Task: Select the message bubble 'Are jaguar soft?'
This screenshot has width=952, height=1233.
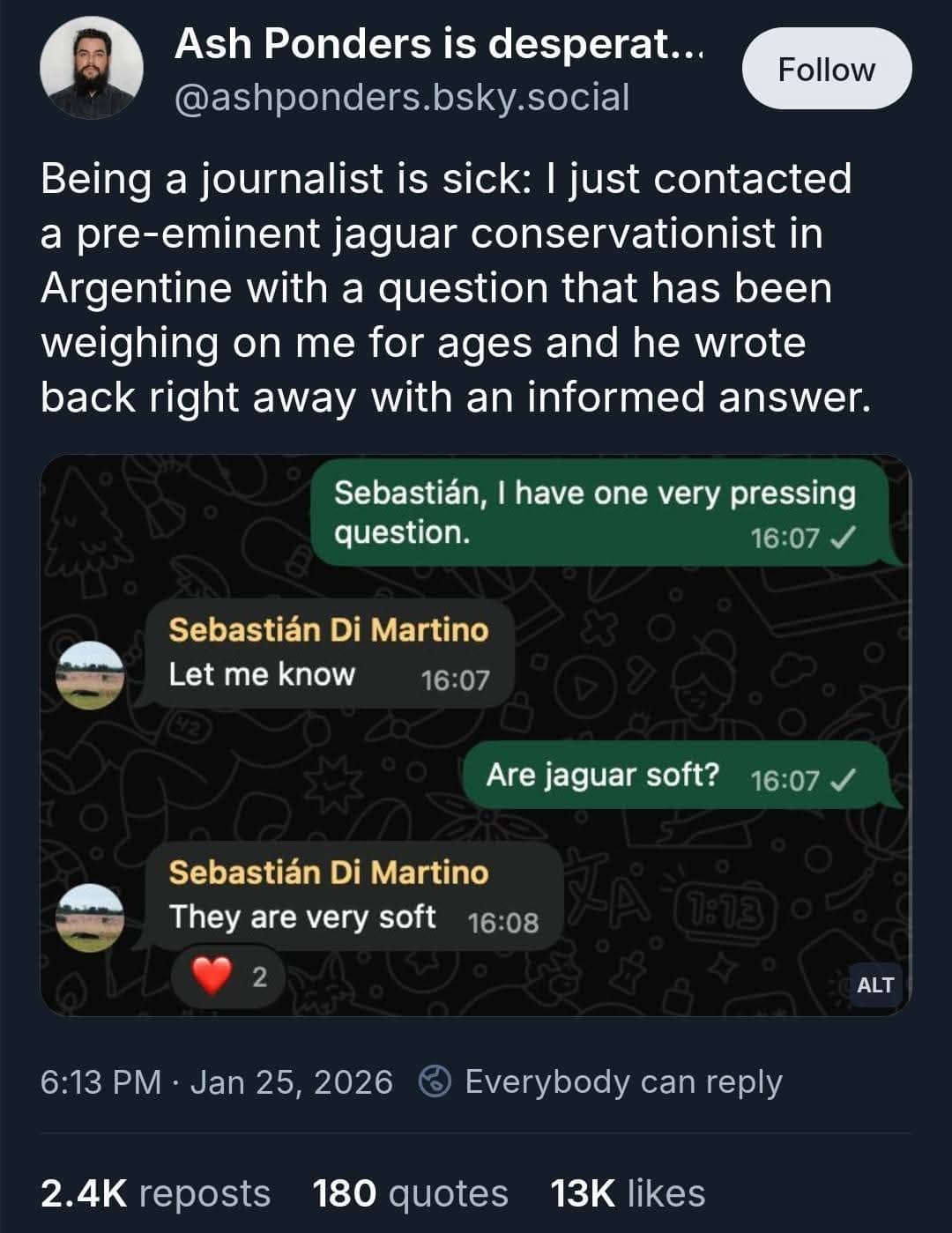Action: click(x=604, y=776)
